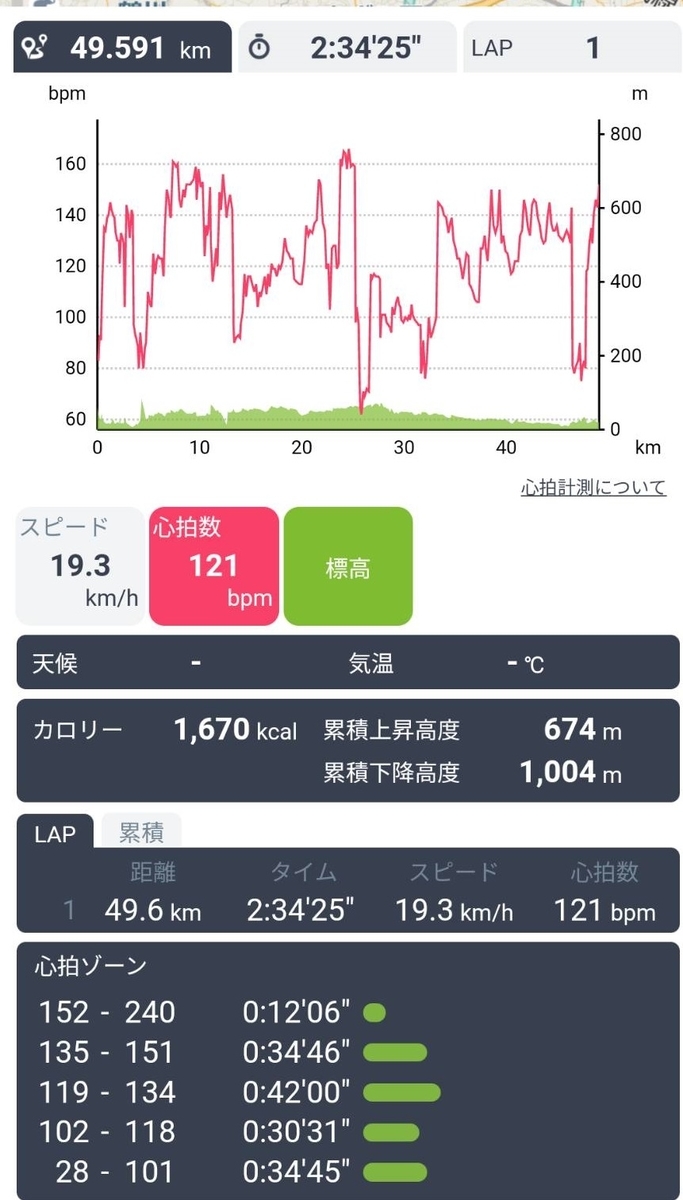This screenshot has width=683, height=1200.
Task: Toggle the 標高 elevation graph button
Action: click(x=348, y=566)
